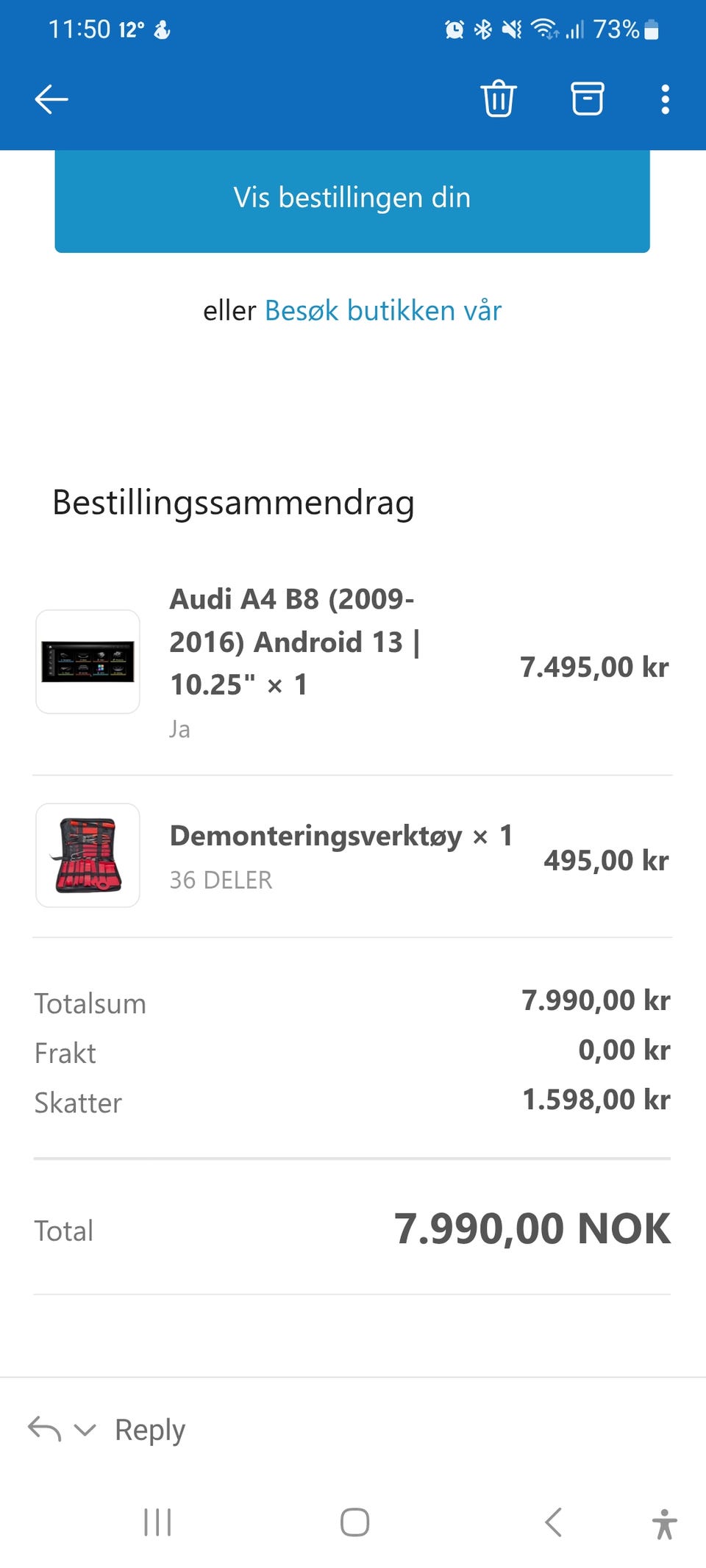Open the overflow menu
The image size is (706, 1568).
click(665, 99)
